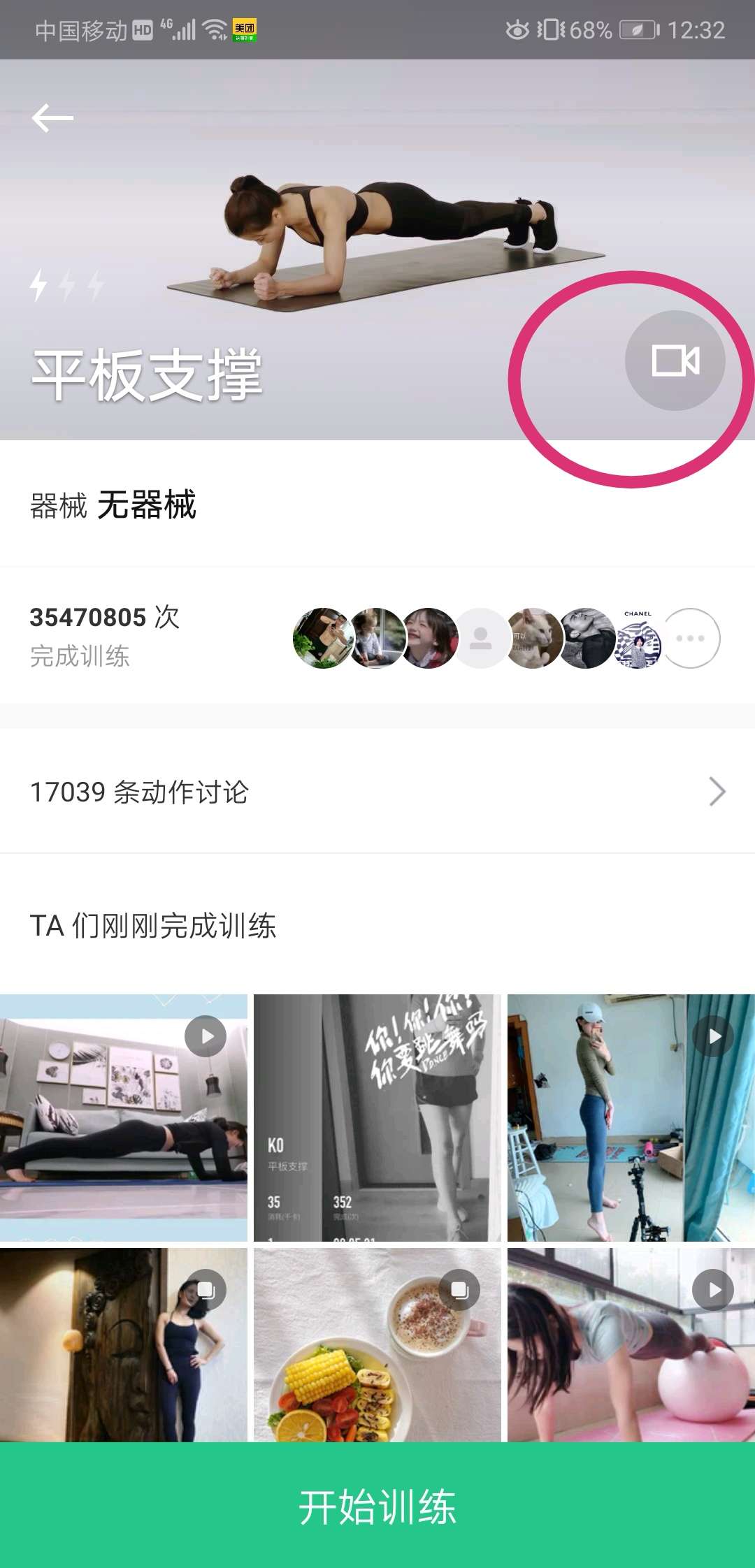Open the post of woman by wooden door

124,1345
